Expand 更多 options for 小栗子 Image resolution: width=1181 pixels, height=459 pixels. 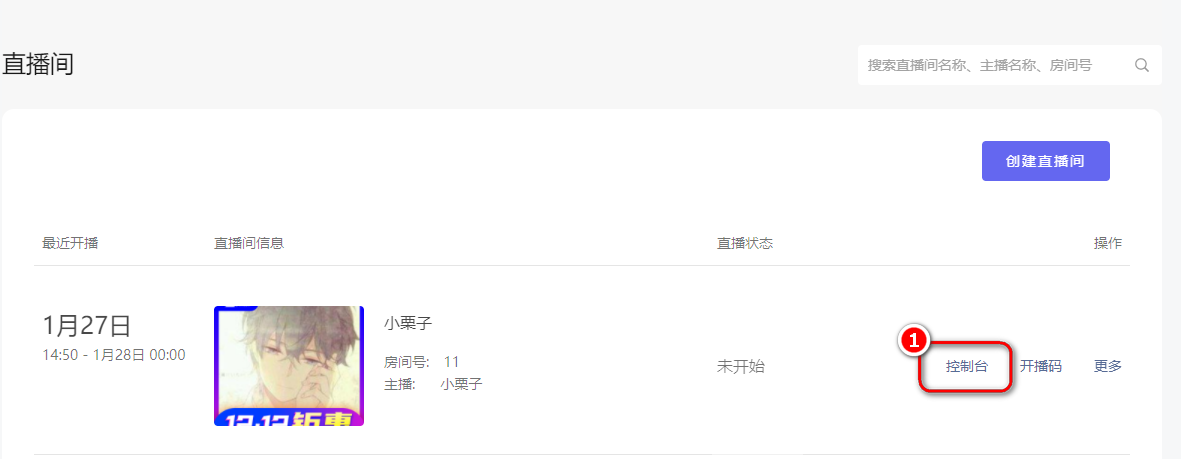click(x=1107, y=366)
